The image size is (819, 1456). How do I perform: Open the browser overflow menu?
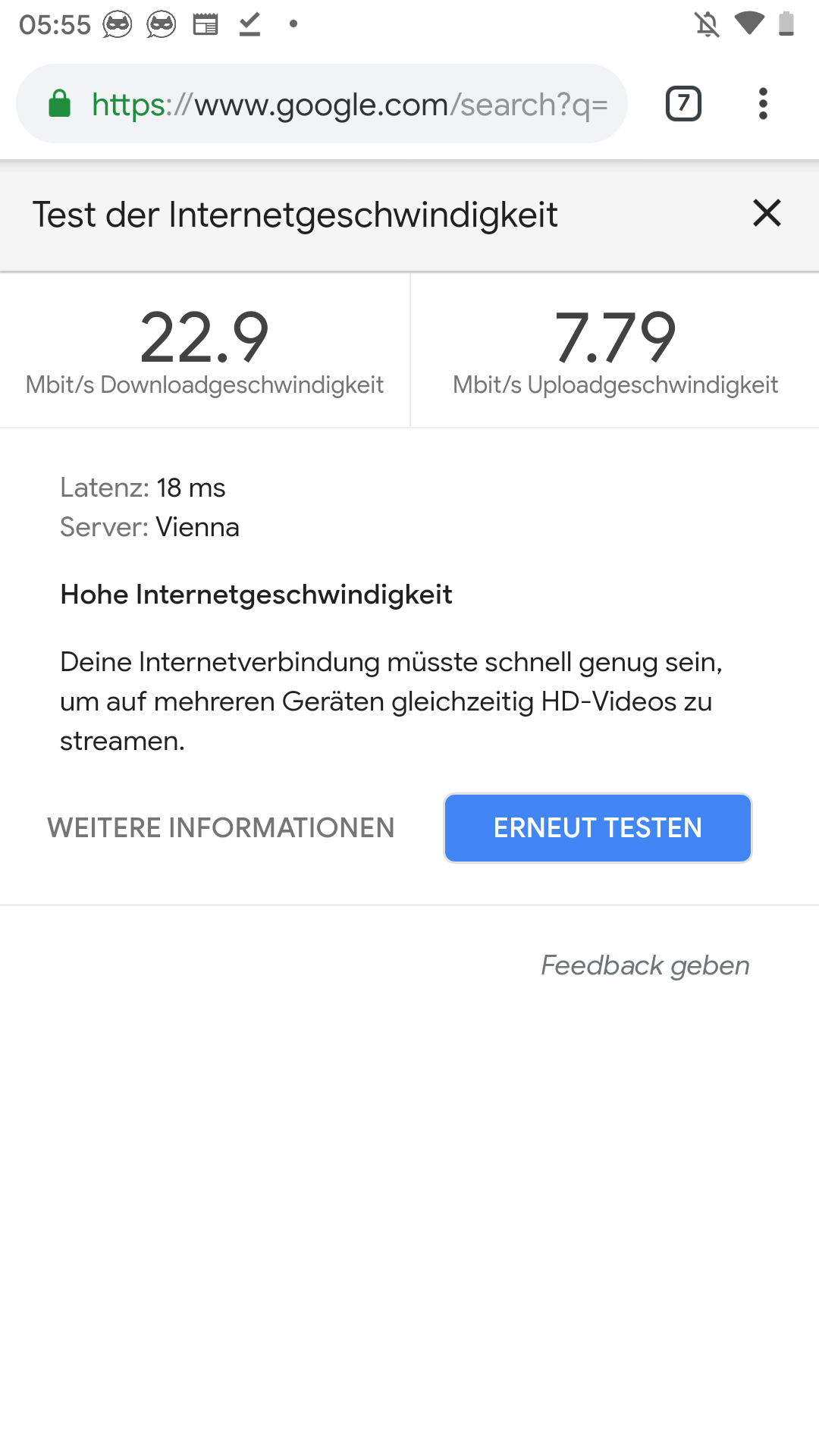tap(763, 104)
